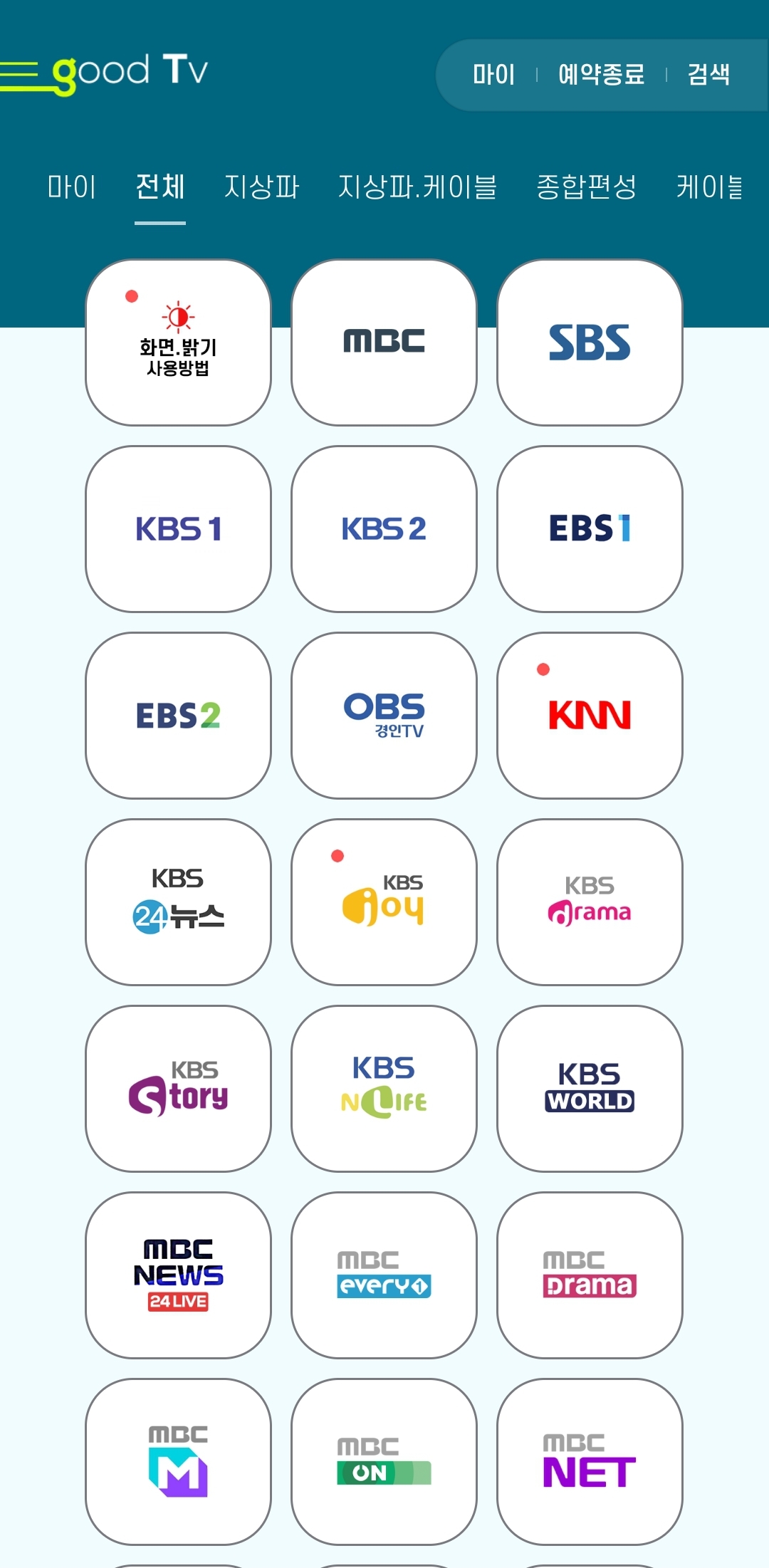Open KBS 2 channel

pos(383,527)
